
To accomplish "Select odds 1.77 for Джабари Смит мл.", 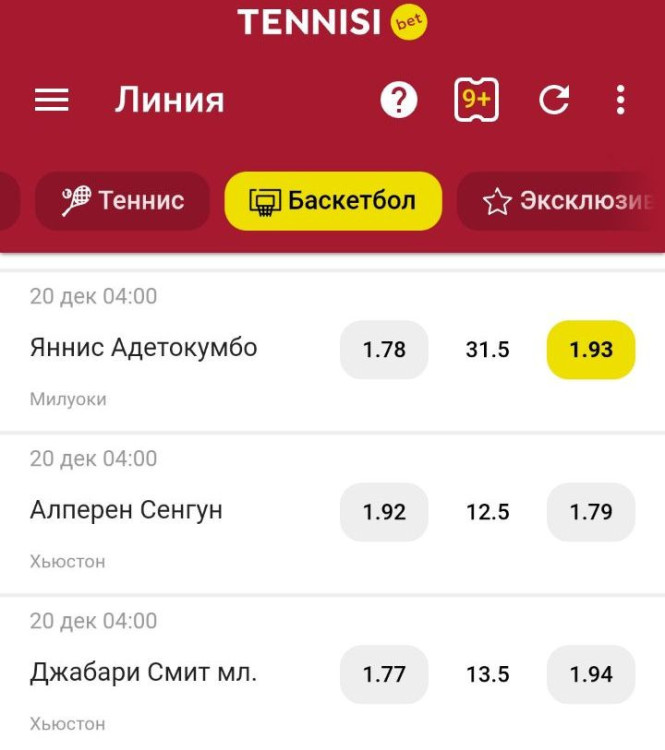I will pyautogui.click(x=384, y=675).
